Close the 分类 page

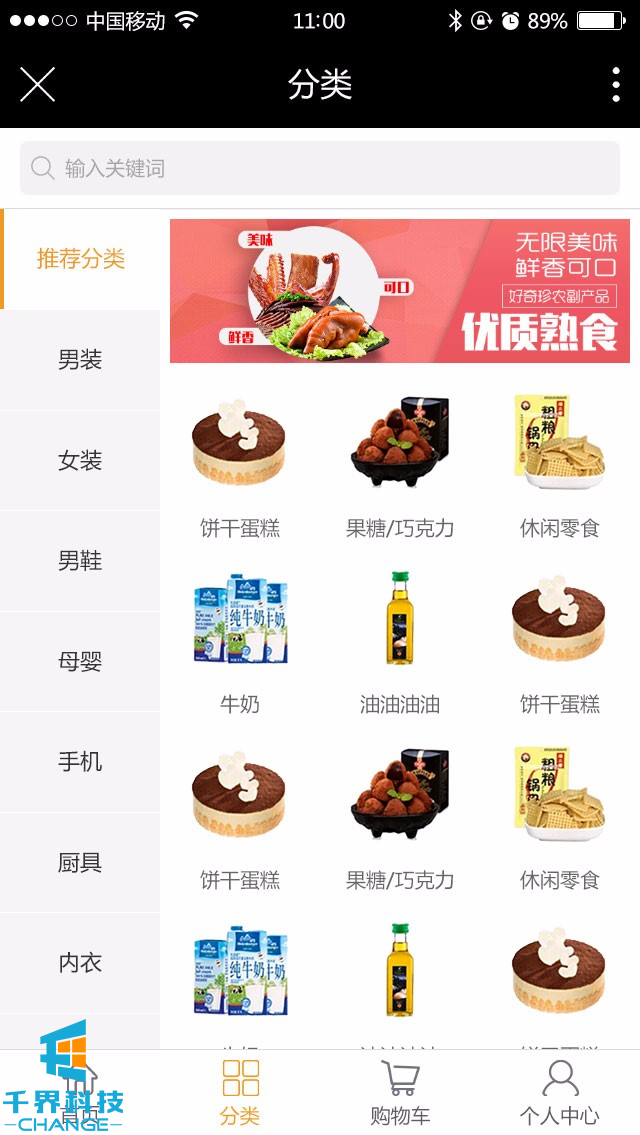coord(37,85)
